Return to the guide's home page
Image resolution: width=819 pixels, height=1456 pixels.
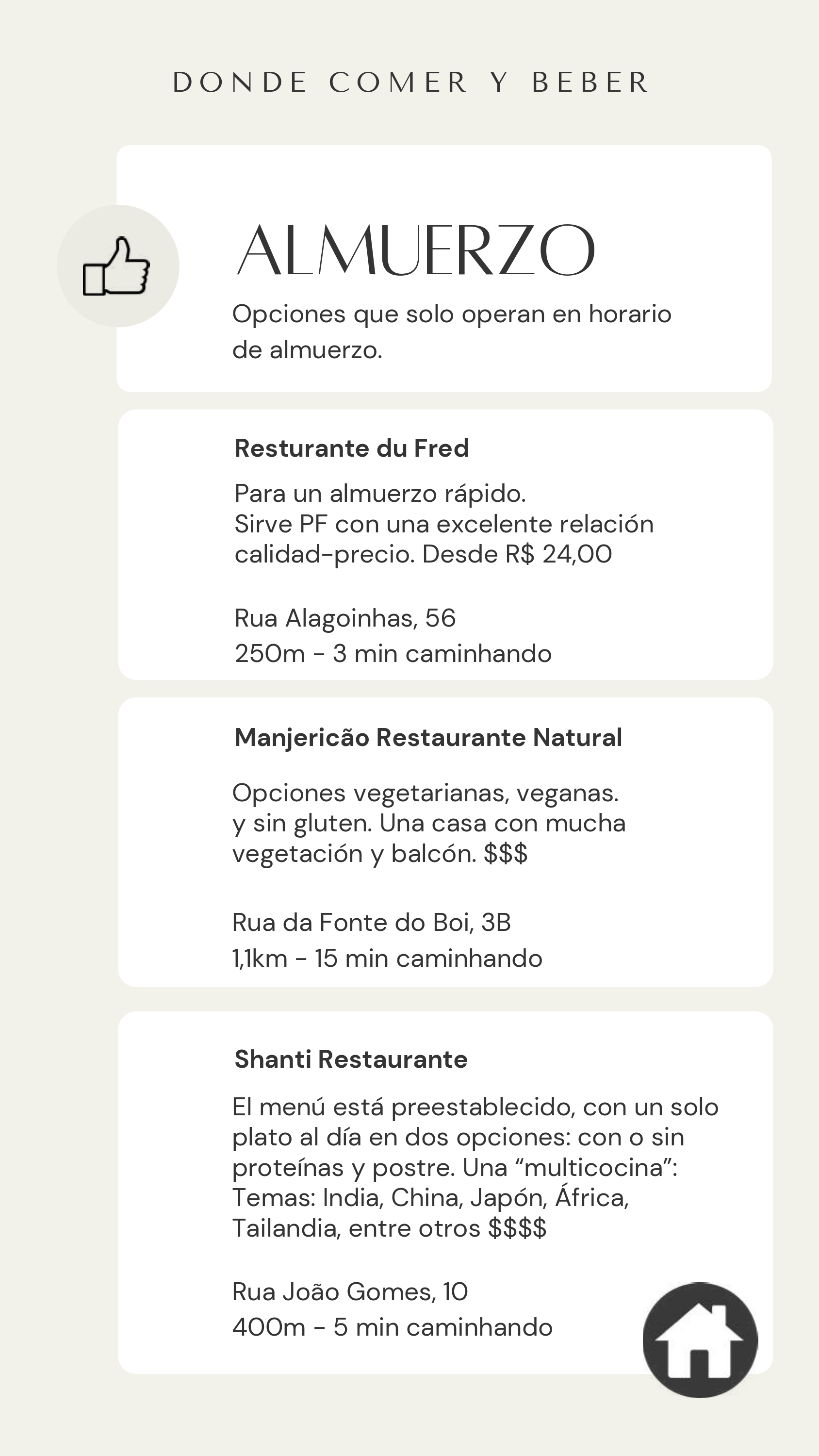(x=700, y=1340)
